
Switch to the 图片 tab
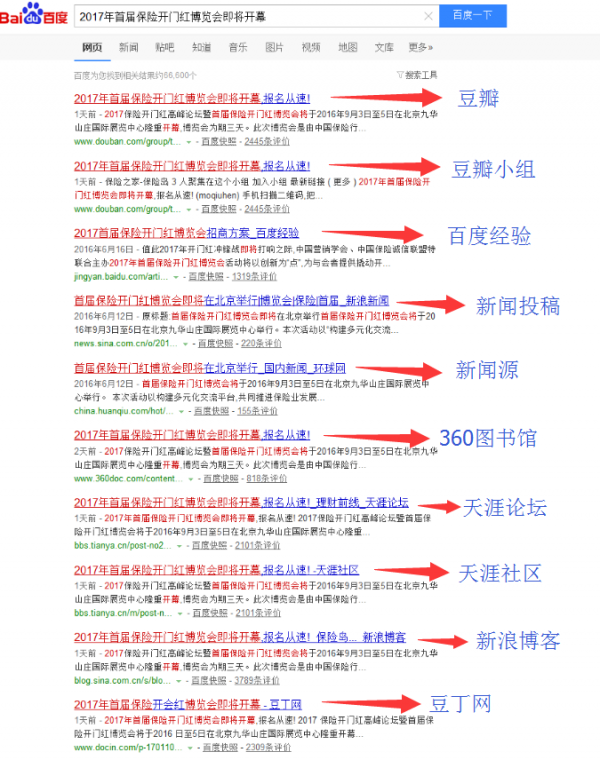[x=274, y=47]
